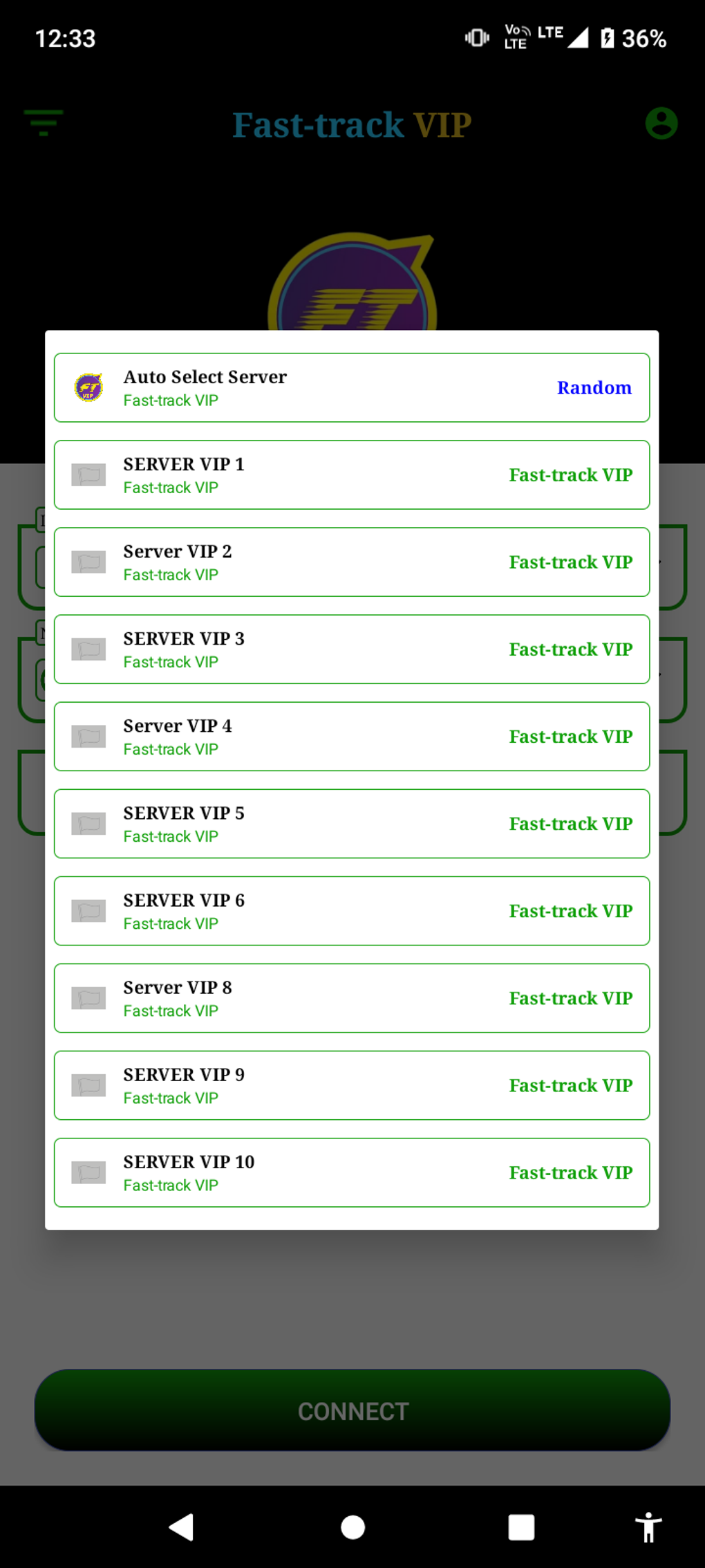Select the Server VIP 8 entry
The image size is (705, 1568).
(x=351, y=997)
